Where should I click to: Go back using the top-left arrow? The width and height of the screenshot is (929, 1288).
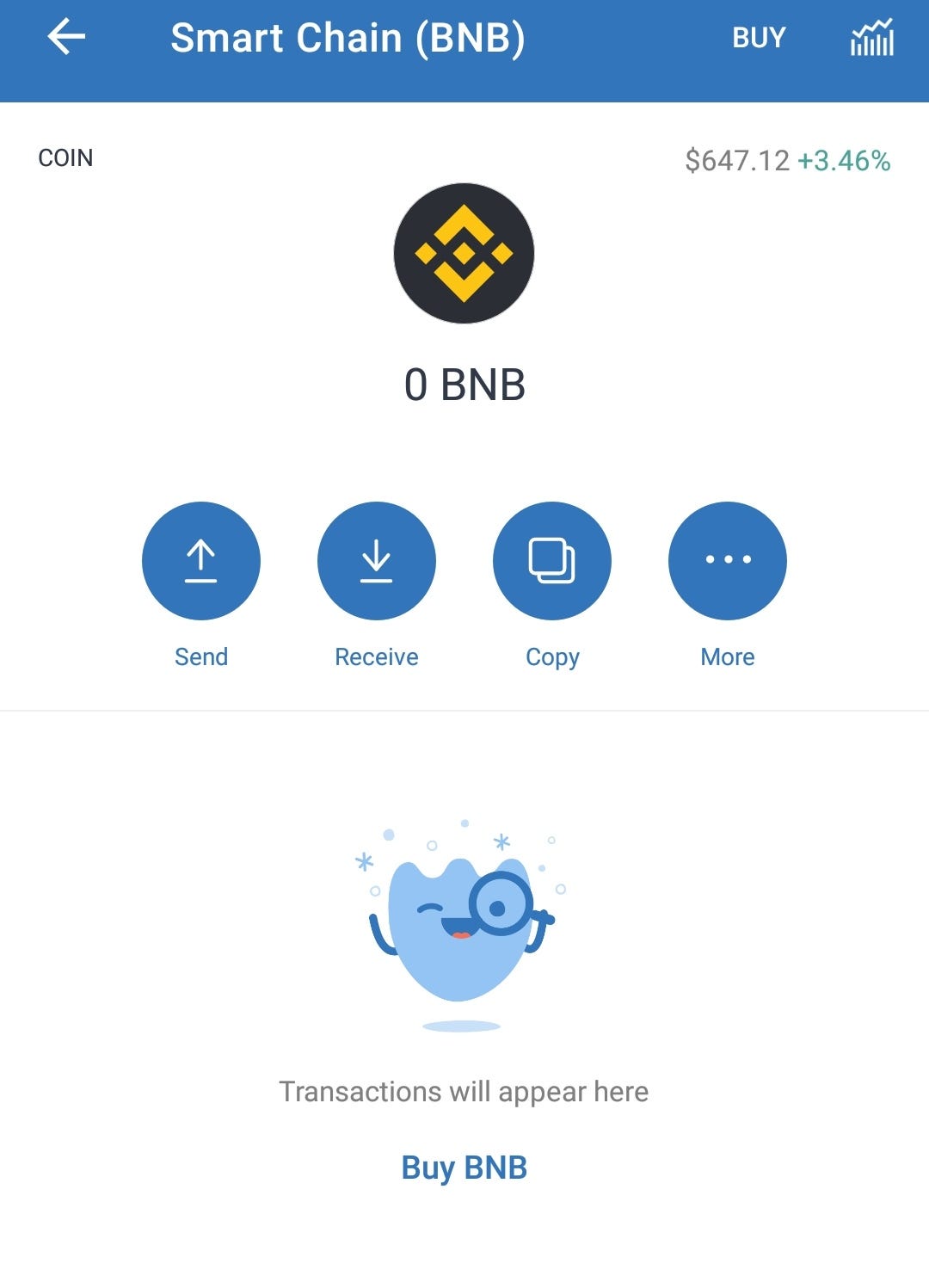(x=66, y=37)
